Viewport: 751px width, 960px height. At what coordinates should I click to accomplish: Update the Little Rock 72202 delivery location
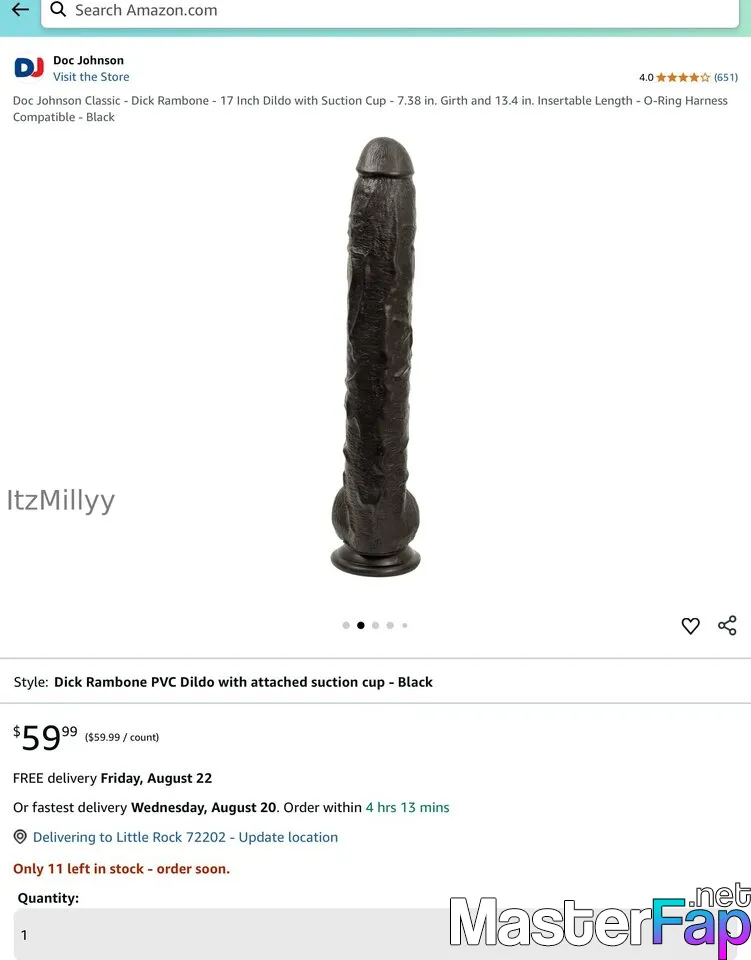[x=185, y=837]
